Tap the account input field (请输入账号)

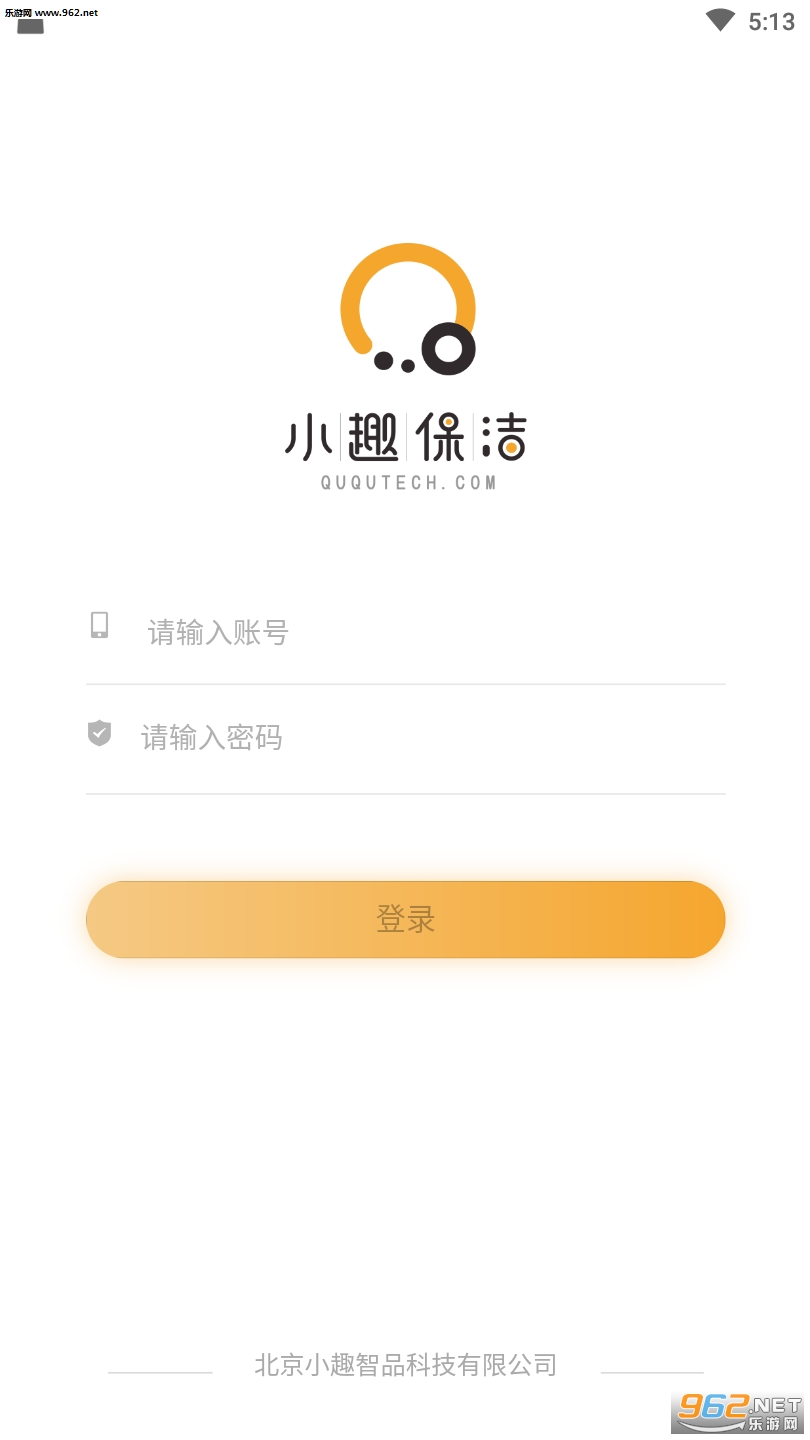coord(430,632)
